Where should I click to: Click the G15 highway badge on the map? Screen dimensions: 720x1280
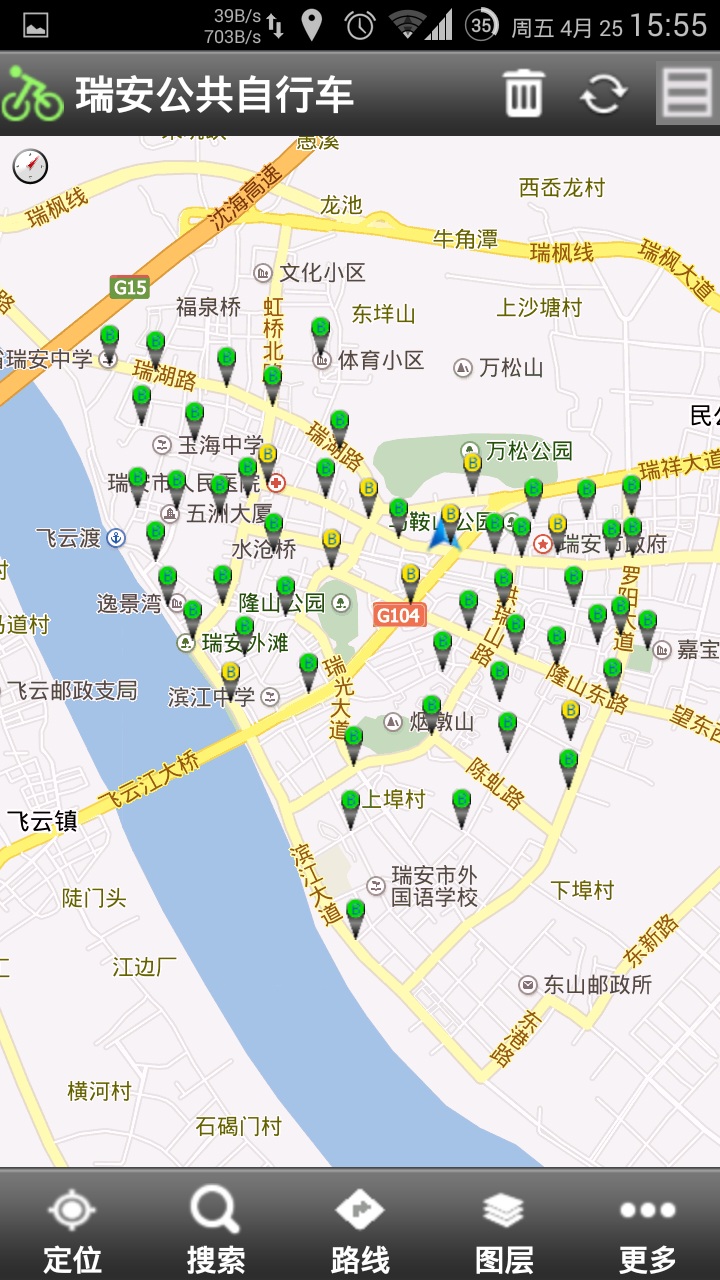[131, 288]
